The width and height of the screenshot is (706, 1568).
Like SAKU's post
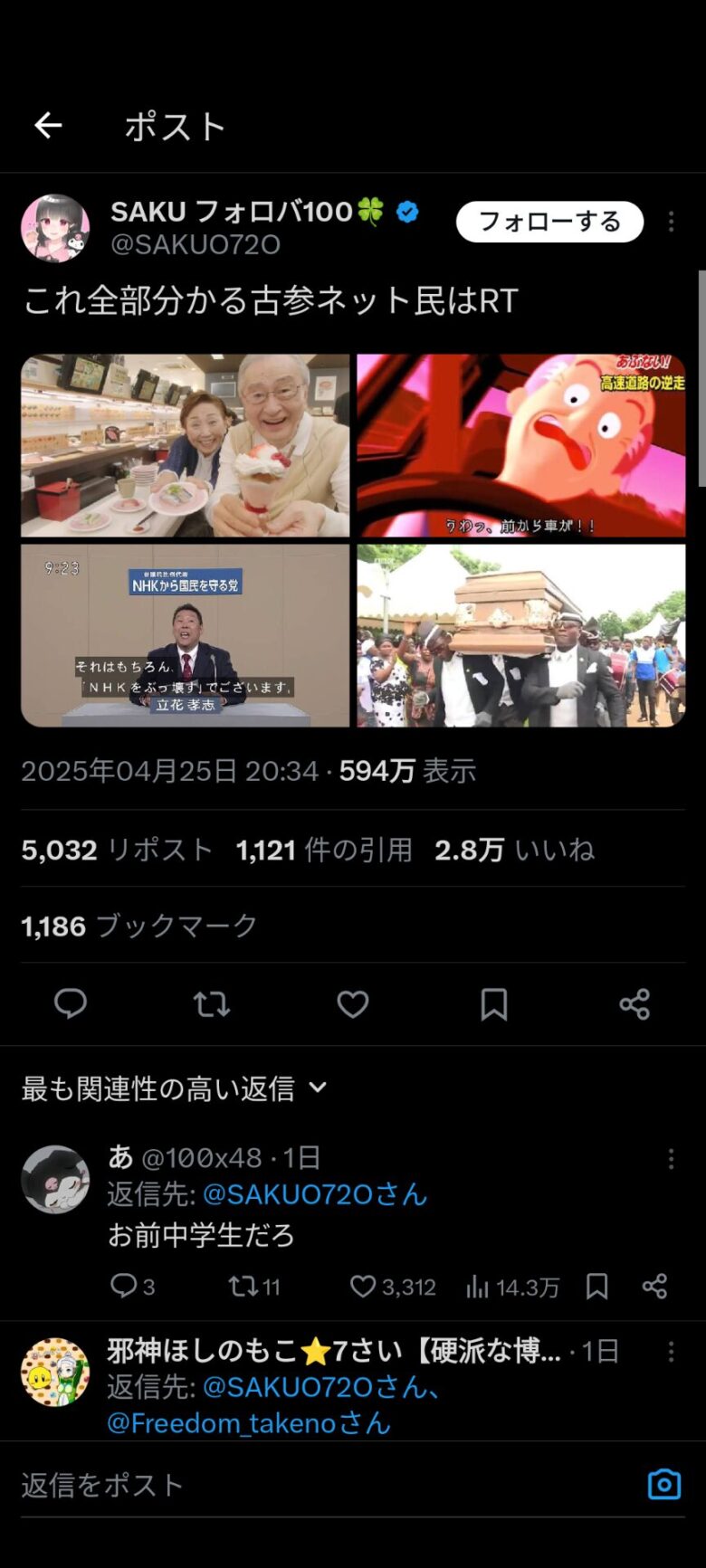[x=353, y=1003]
